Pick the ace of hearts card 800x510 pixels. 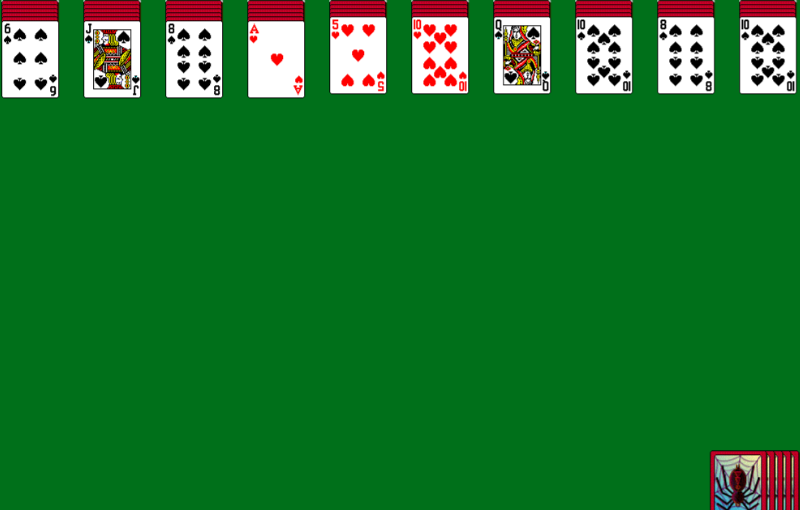[x=276, y=59]
